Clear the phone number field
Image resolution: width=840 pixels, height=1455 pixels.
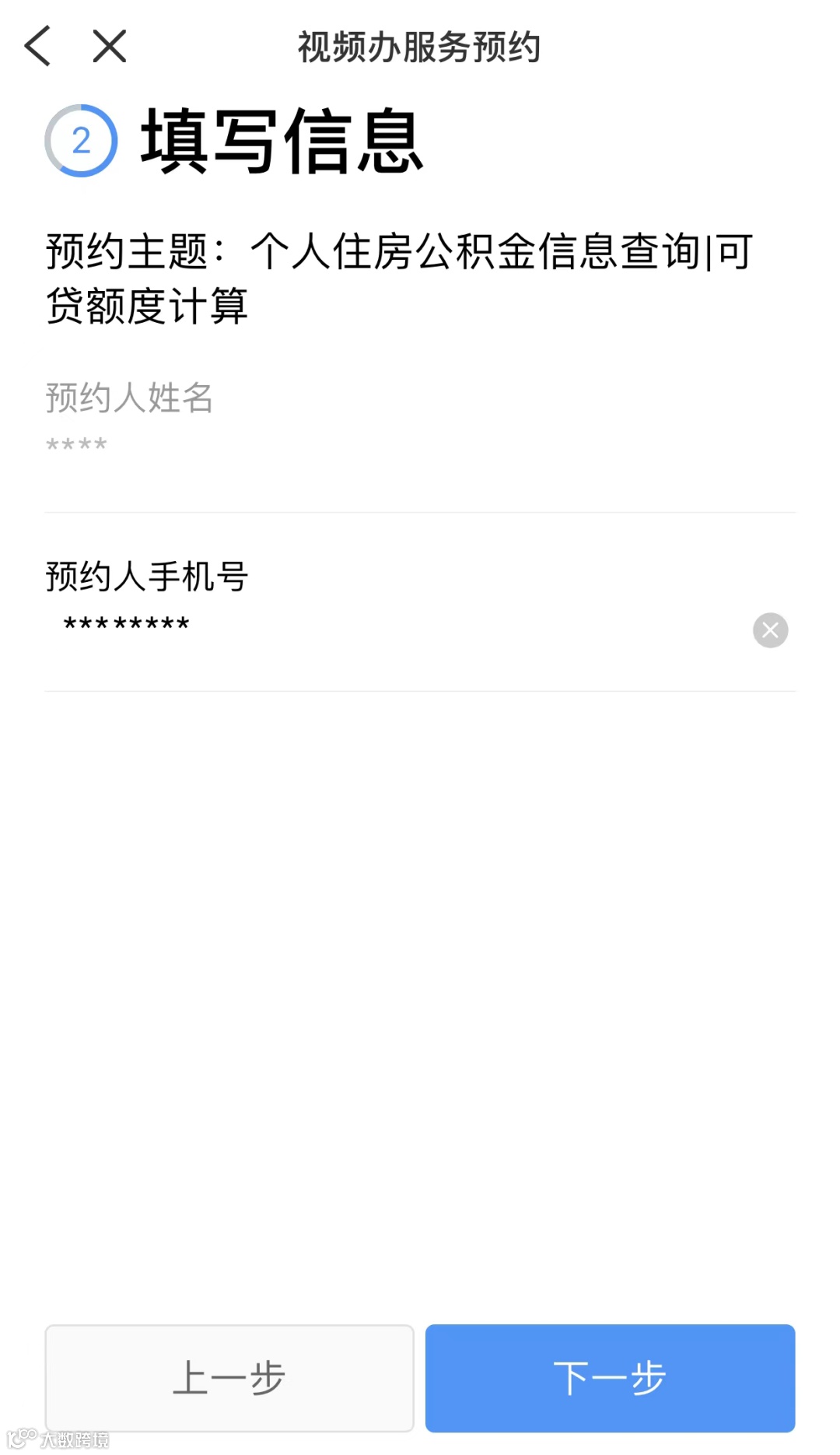pos(770,630)
